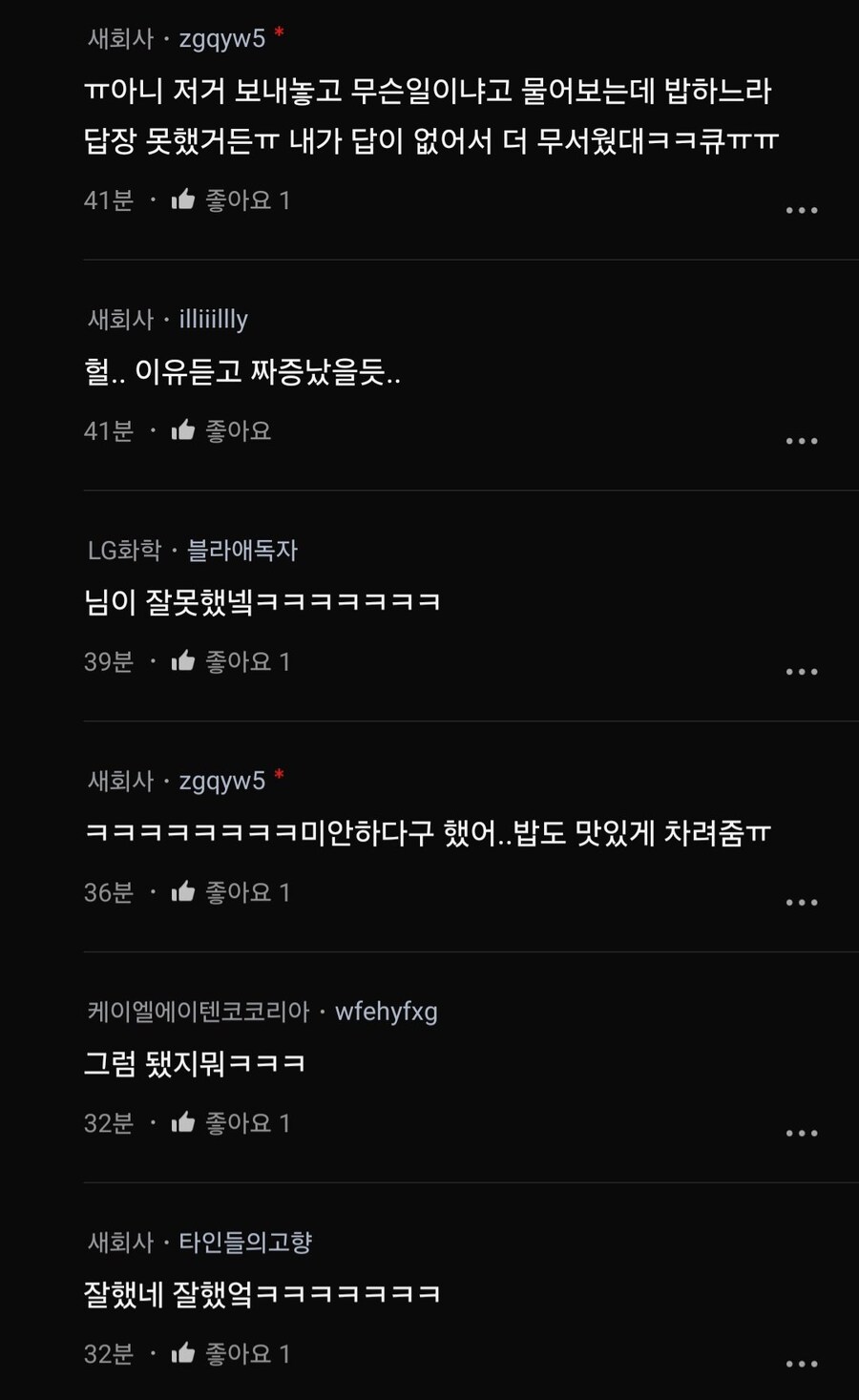Image resolution: width=859 pixels, height=1400 pixels.
Task: Open illiiilllly's profile
Action: (210, 319)
